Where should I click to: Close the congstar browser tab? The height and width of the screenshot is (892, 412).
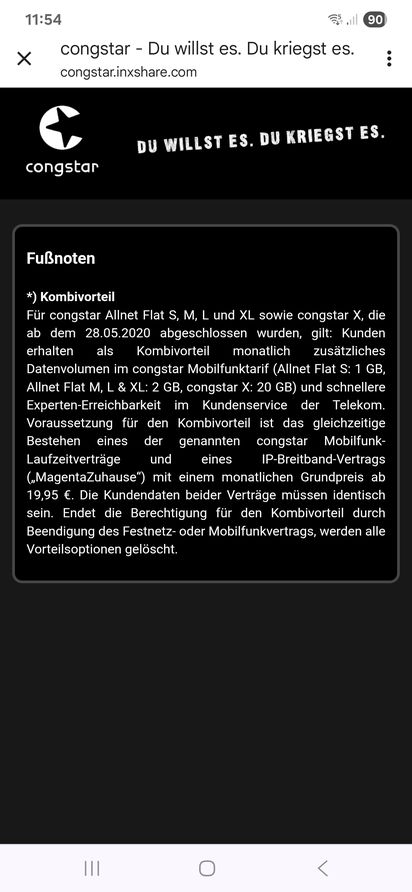(x=24, y=59)
